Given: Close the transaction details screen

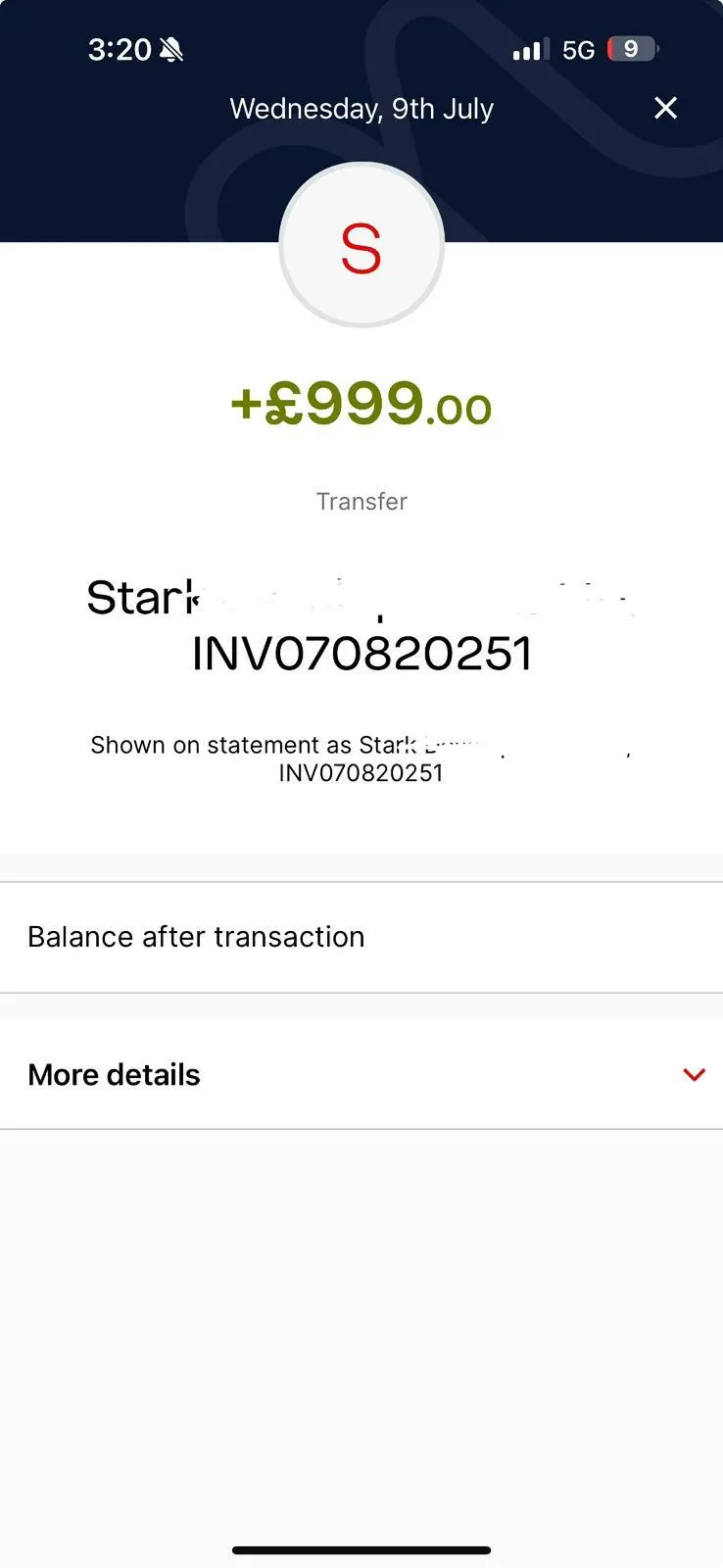Looking at the screenshot, I should click(x=665, y=108).
